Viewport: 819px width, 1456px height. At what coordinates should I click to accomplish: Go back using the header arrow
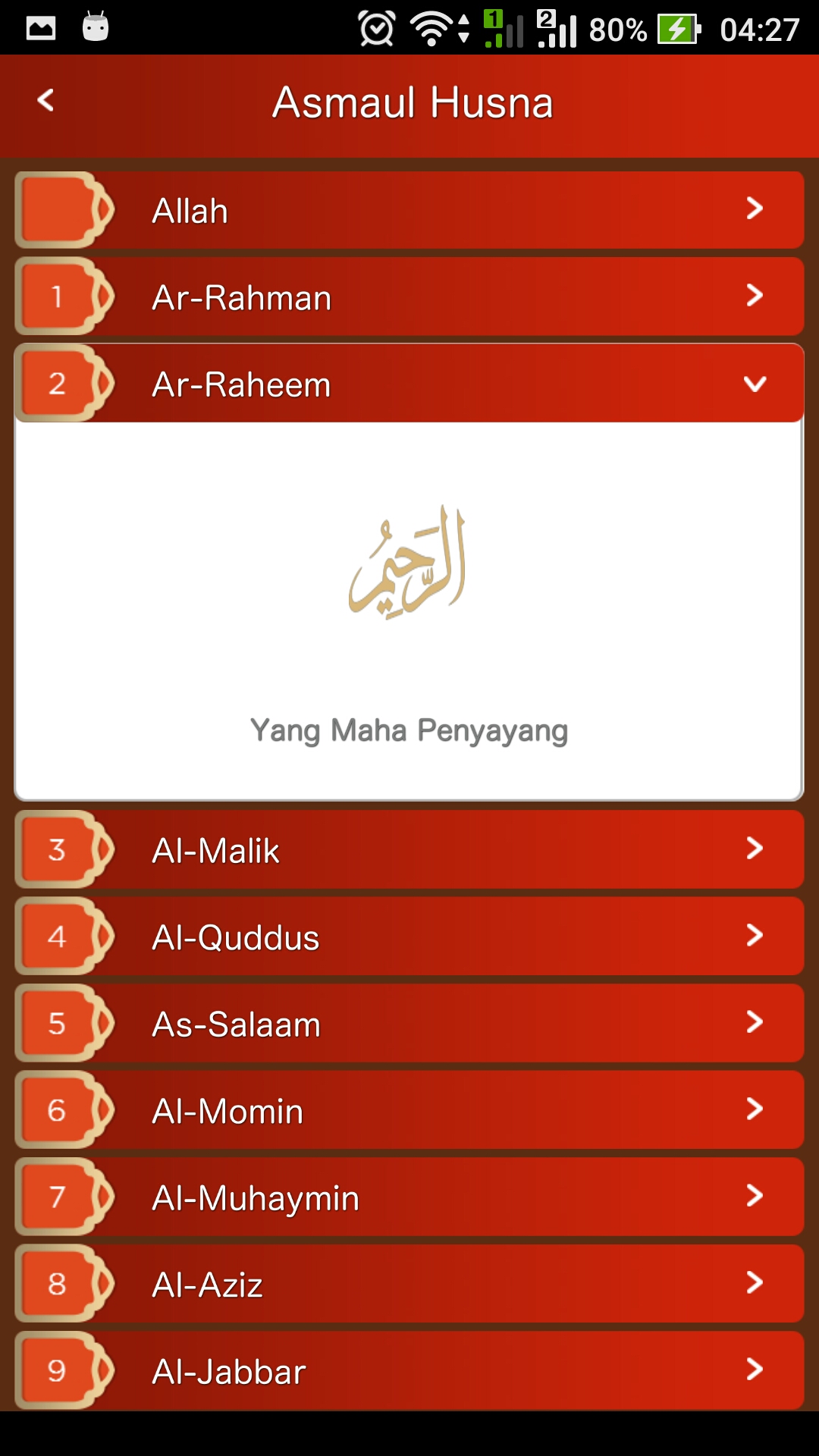[46, 101]
